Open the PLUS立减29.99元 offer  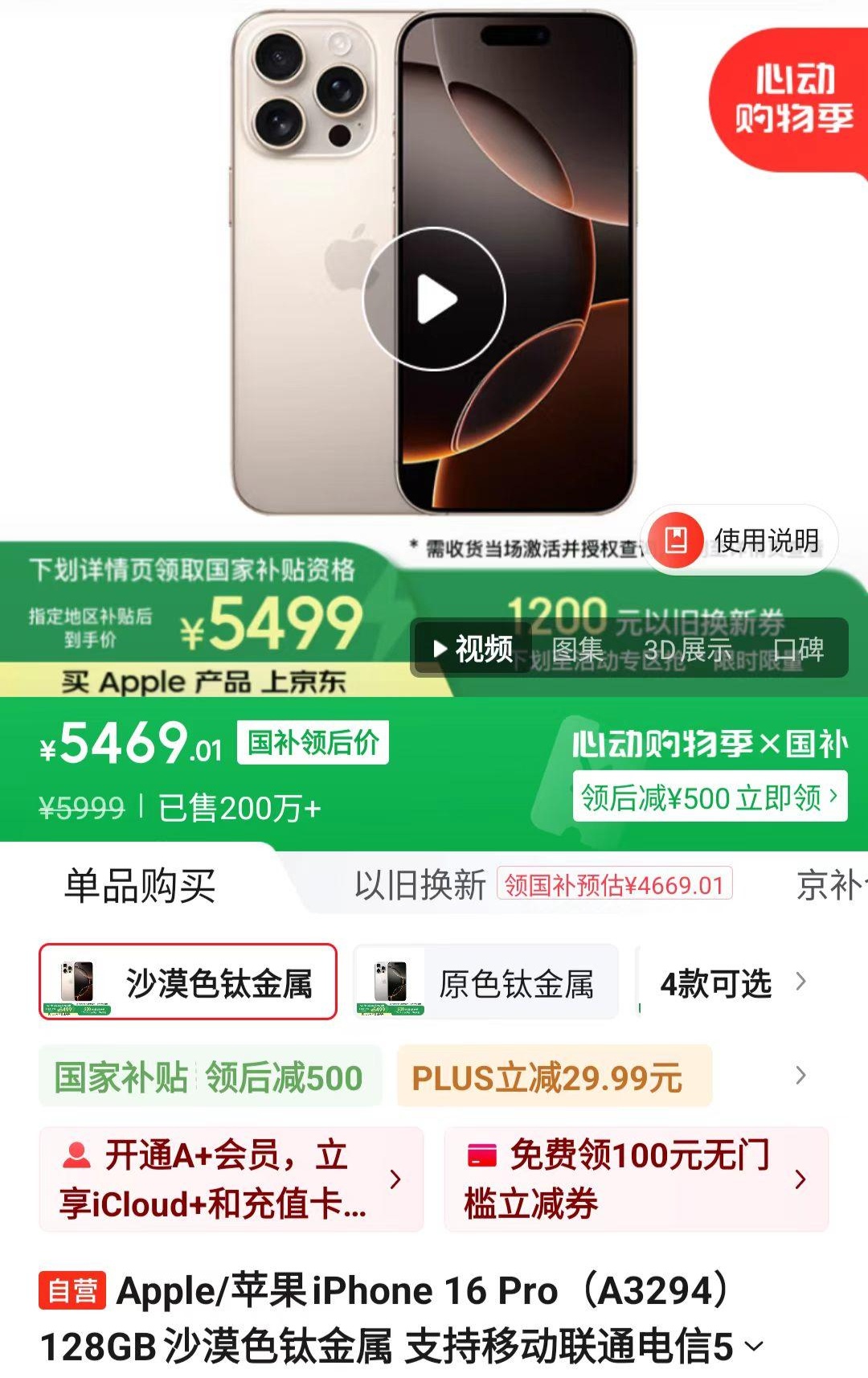click(554, 1077)
